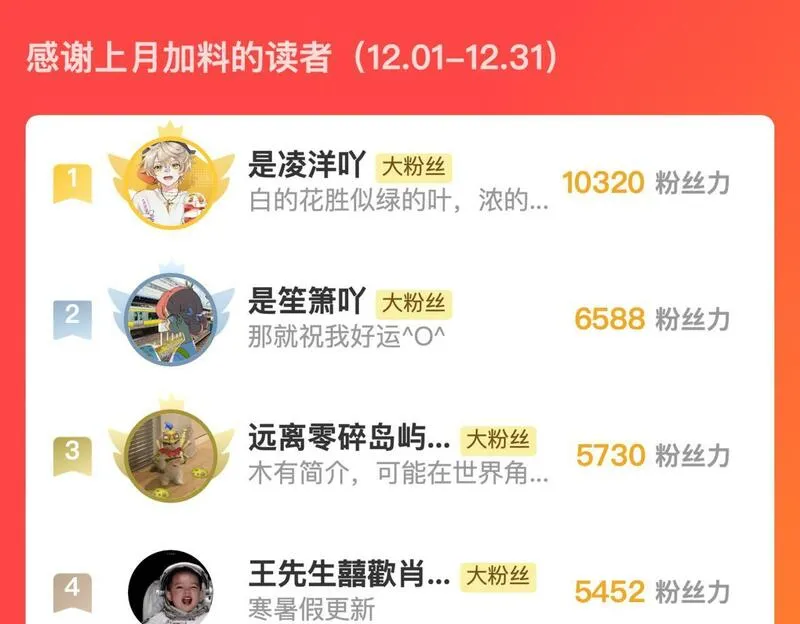Open the 远离零碎岛屿 reader row
The height and width of the screenshot is (624, 800).
click(x=400, y=455)
